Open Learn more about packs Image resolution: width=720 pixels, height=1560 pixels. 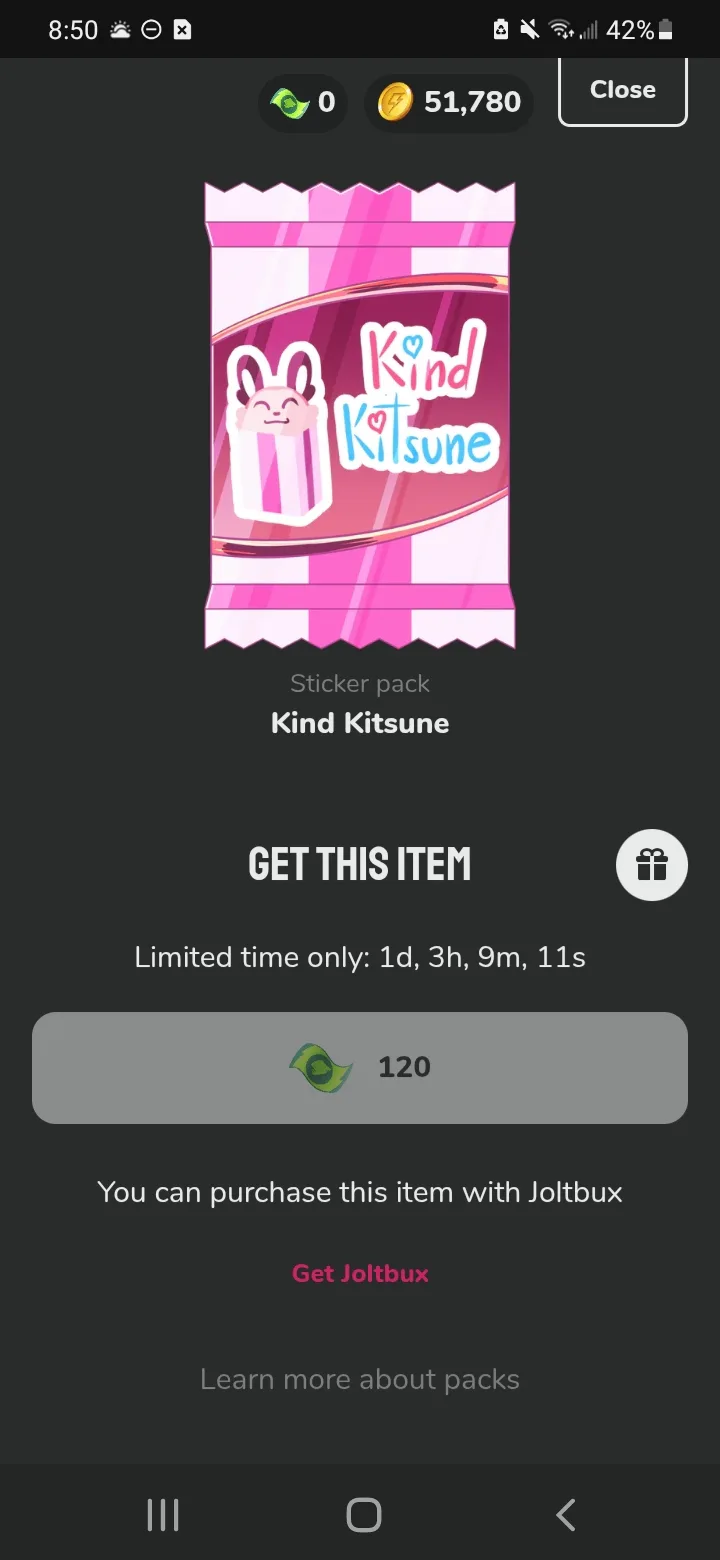[x=360, y=1379]
